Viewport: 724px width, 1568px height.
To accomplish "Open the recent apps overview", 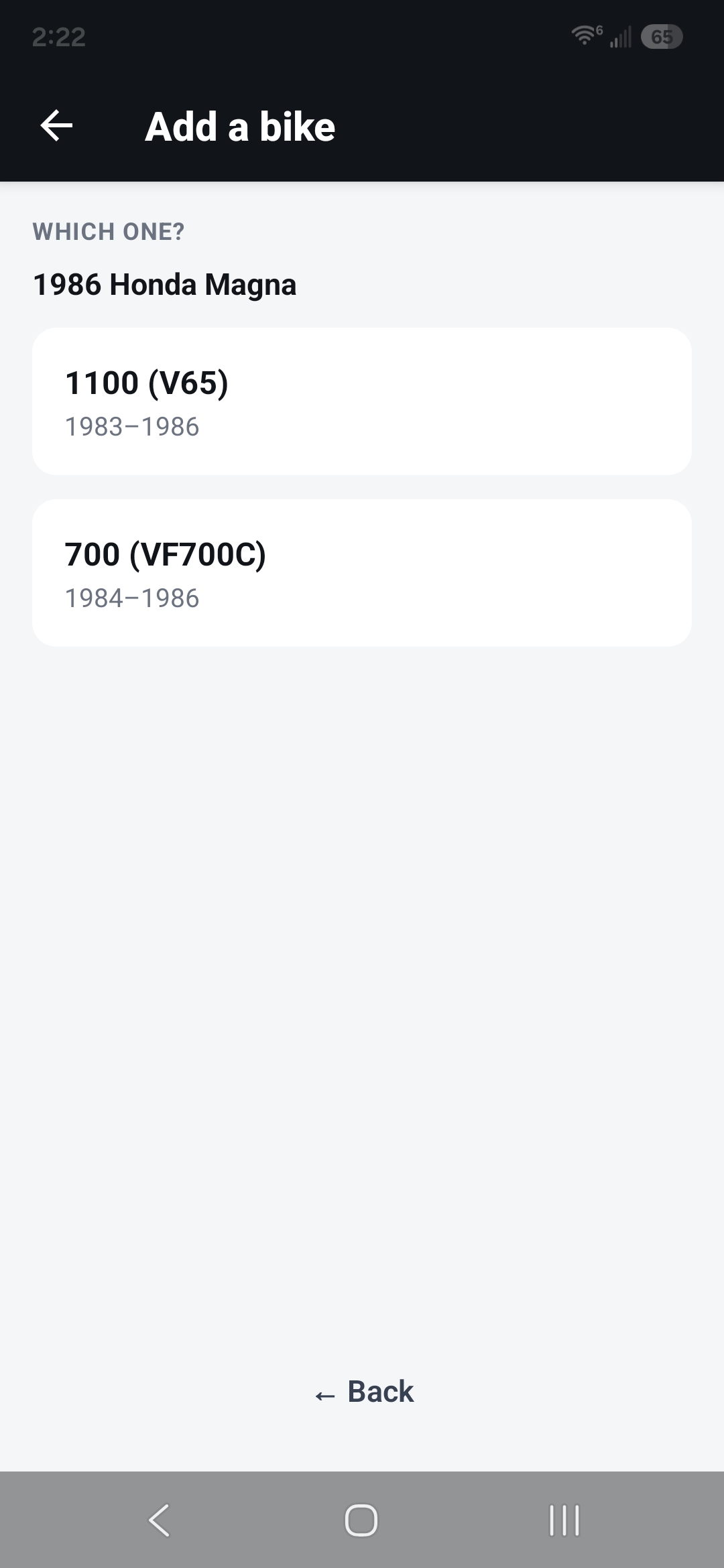I will click(x=564, y=1520).
